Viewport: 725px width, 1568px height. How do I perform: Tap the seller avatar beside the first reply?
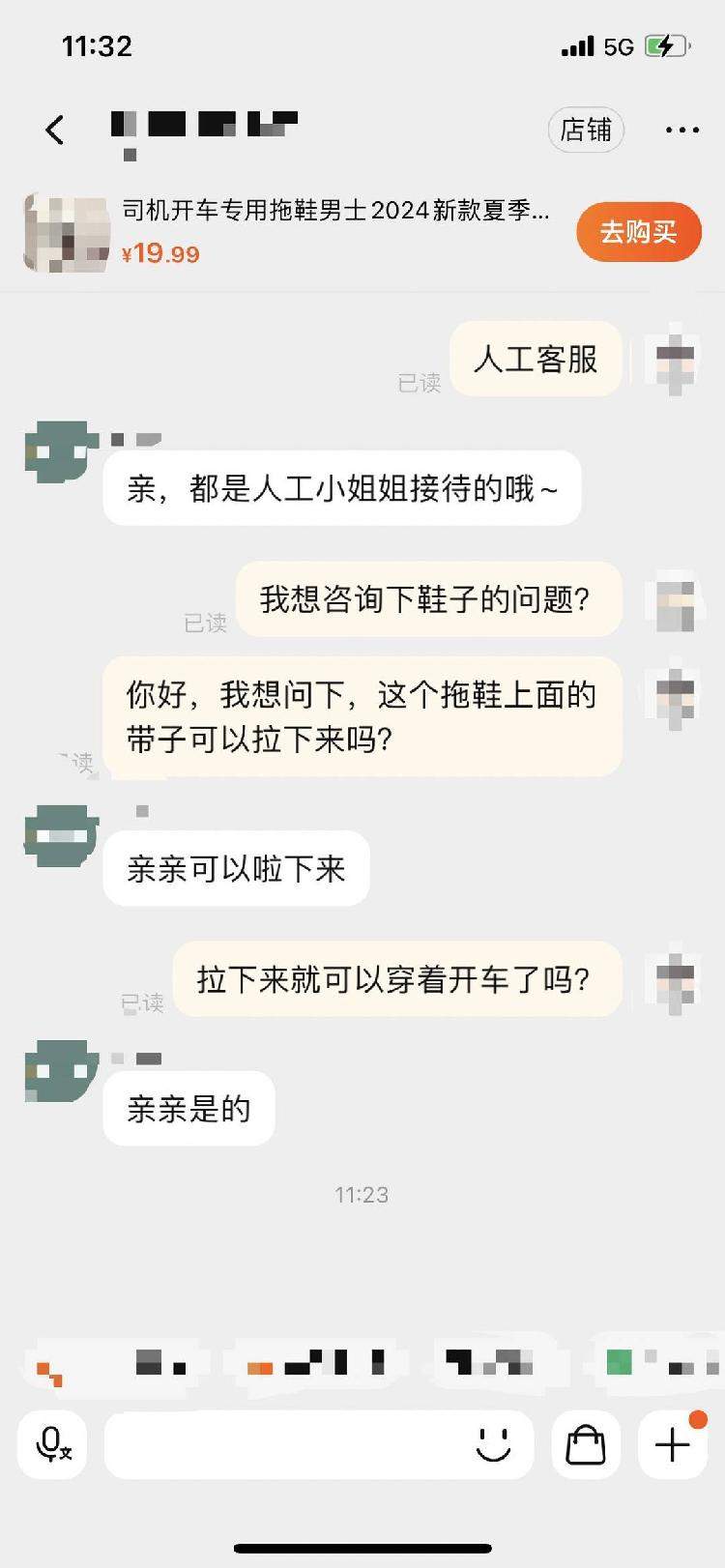tap(61, 450)
